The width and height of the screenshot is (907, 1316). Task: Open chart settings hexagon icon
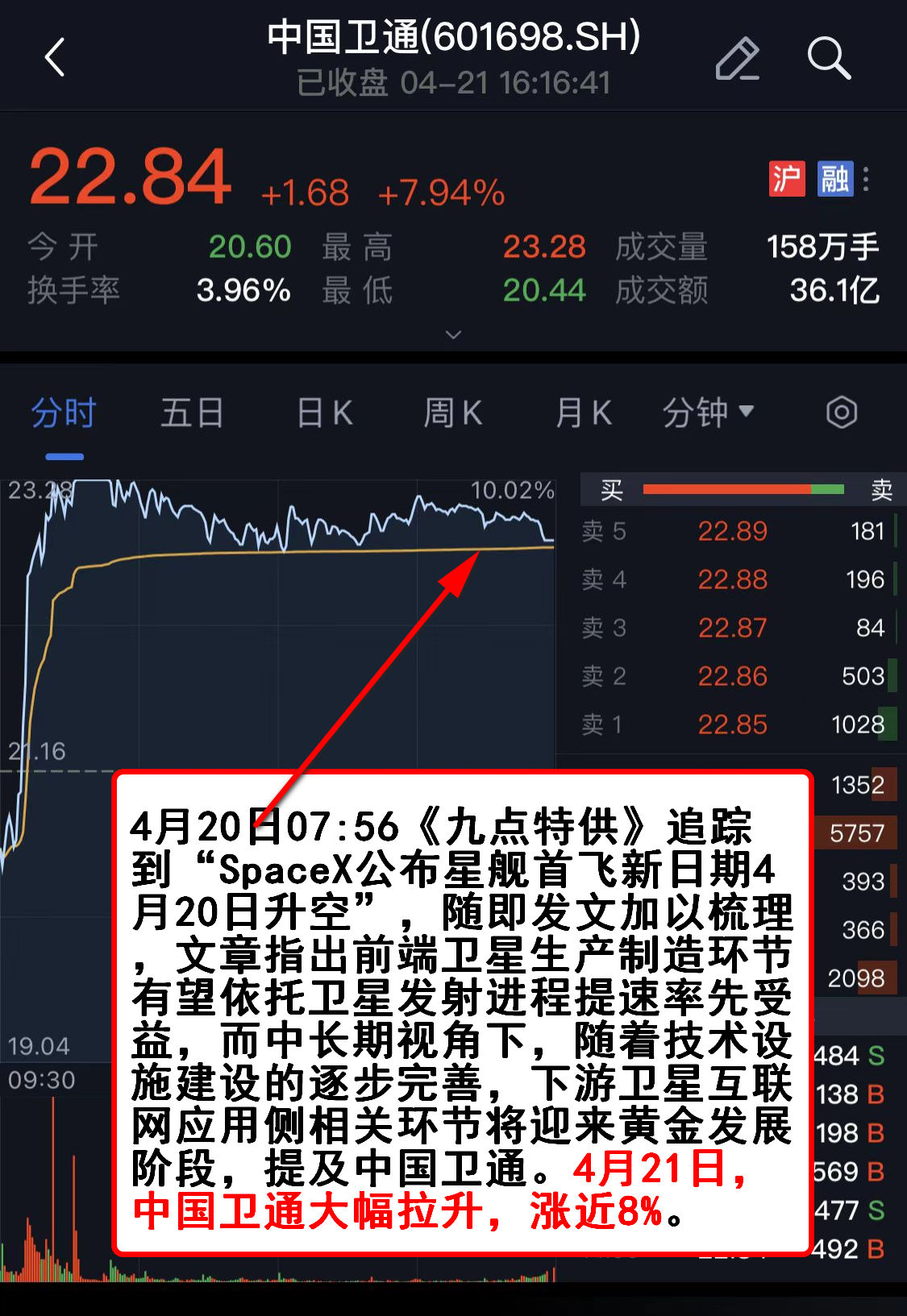coord(842,413)
